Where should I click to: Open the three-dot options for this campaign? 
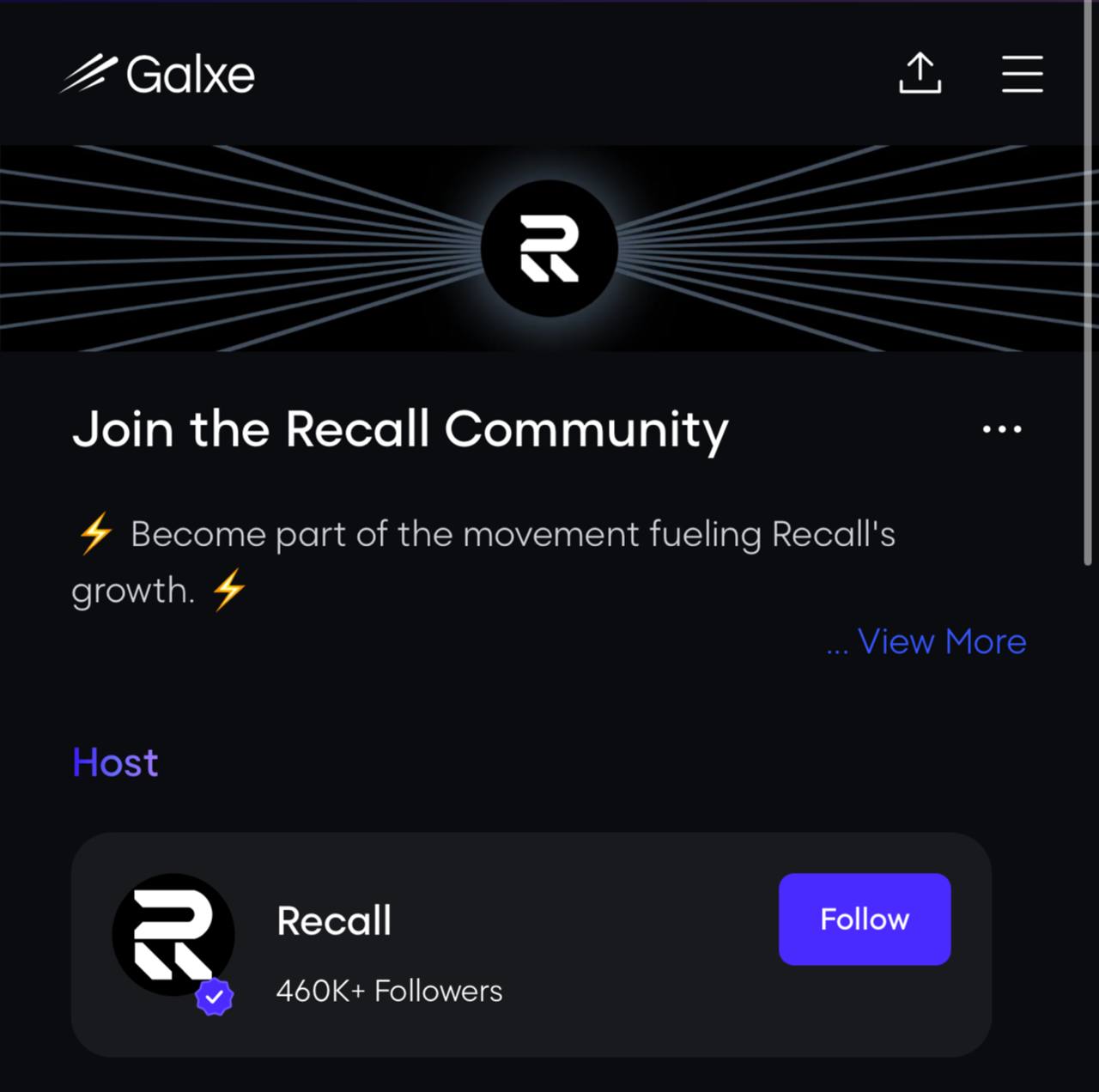(x=1001, y=428)
